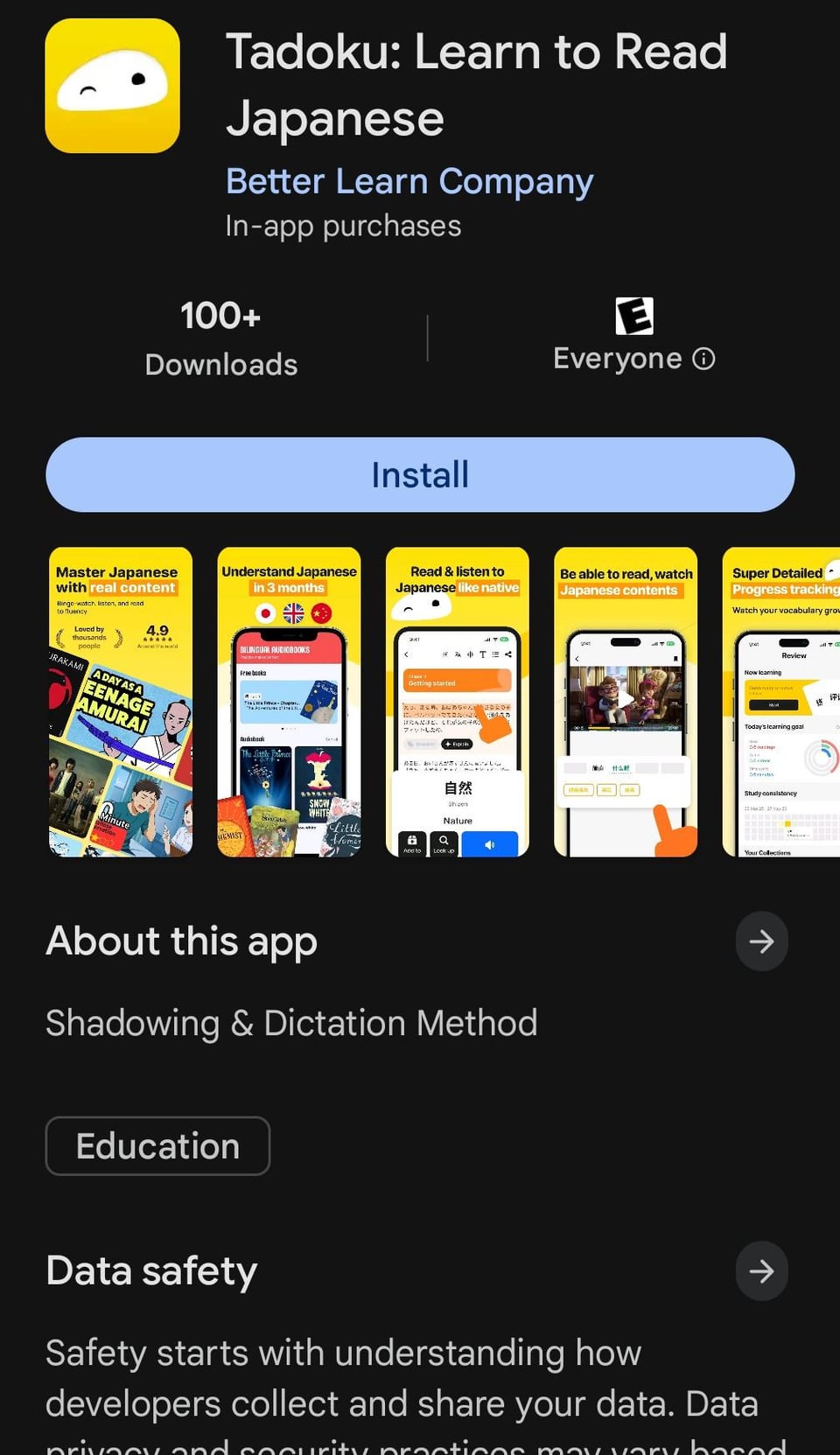View Everyone content rating info

coord(703,359)
